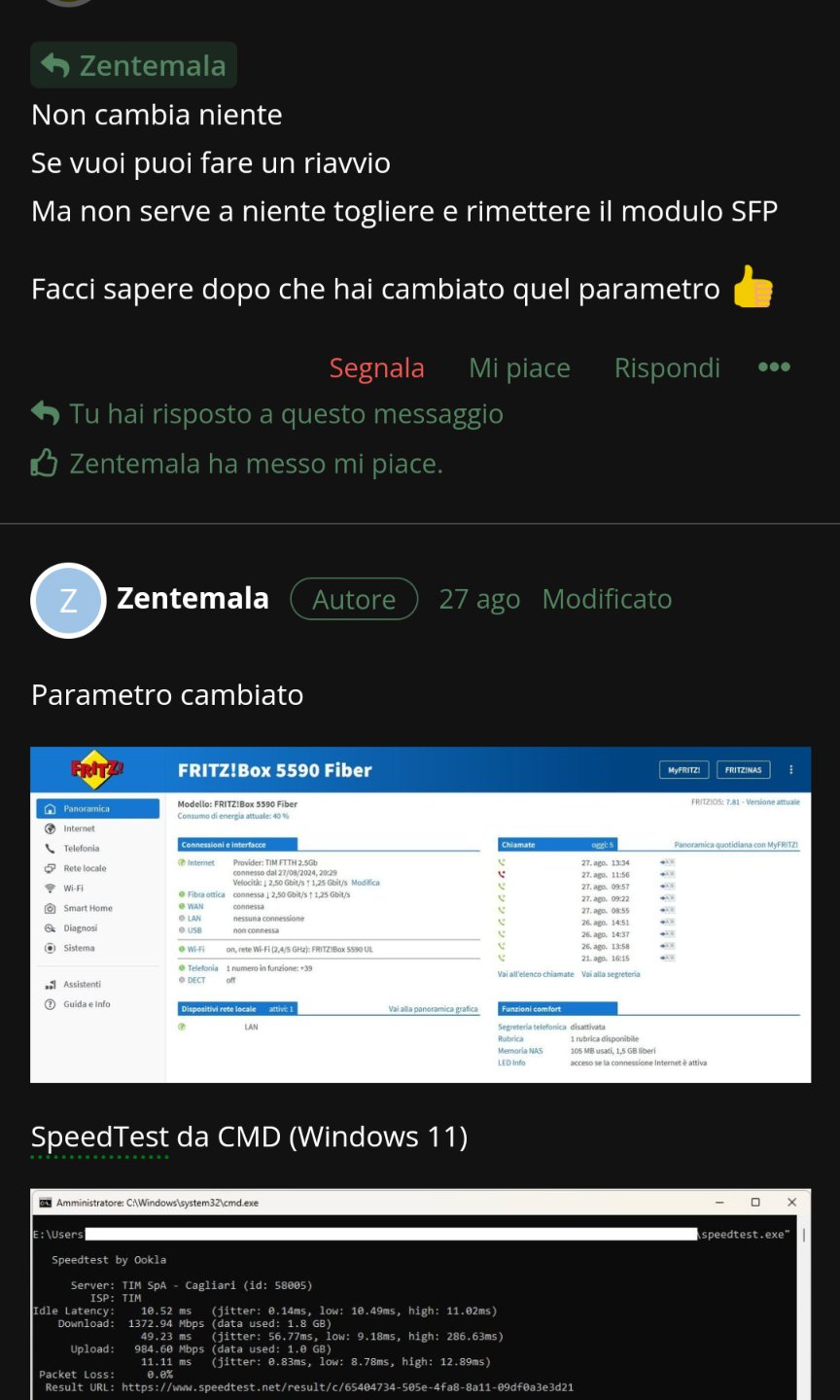Open Zentemala's profile from the username
Screen dimensions: 840x1400
pyautogui.click(x=192, y=599)
